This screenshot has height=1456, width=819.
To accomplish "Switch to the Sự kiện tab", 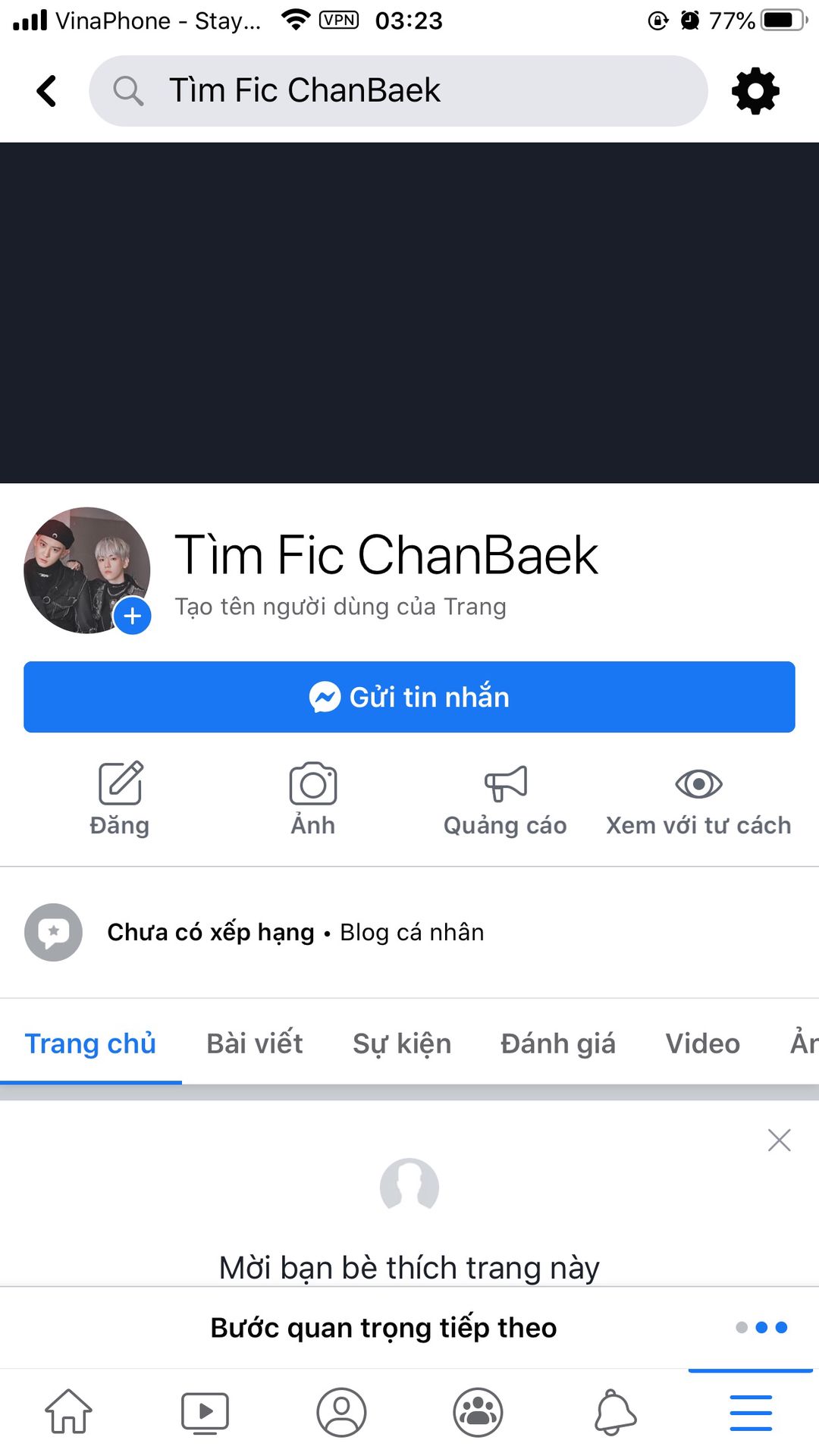I will pyautogui.click(x=402, y=1043).
